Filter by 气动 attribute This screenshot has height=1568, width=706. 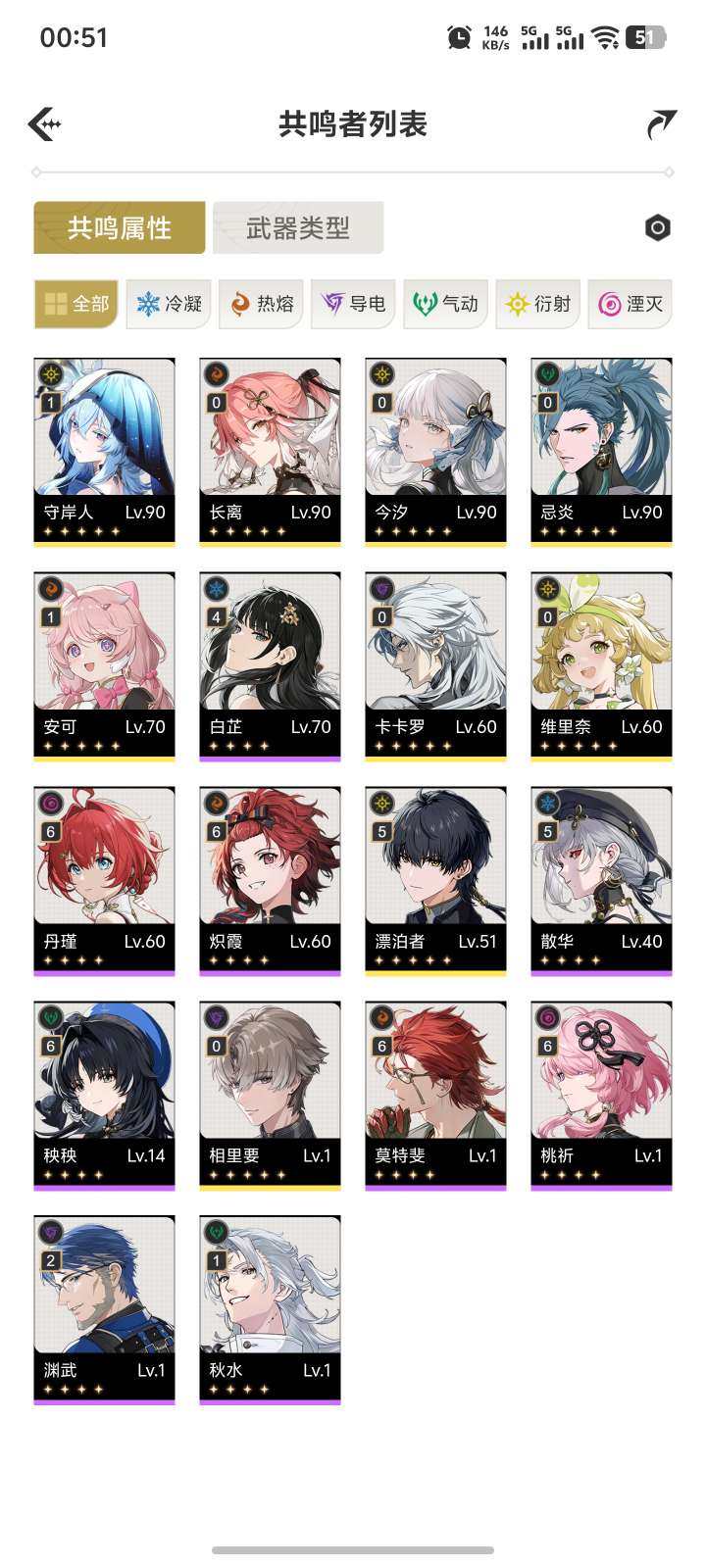point(445,304)
